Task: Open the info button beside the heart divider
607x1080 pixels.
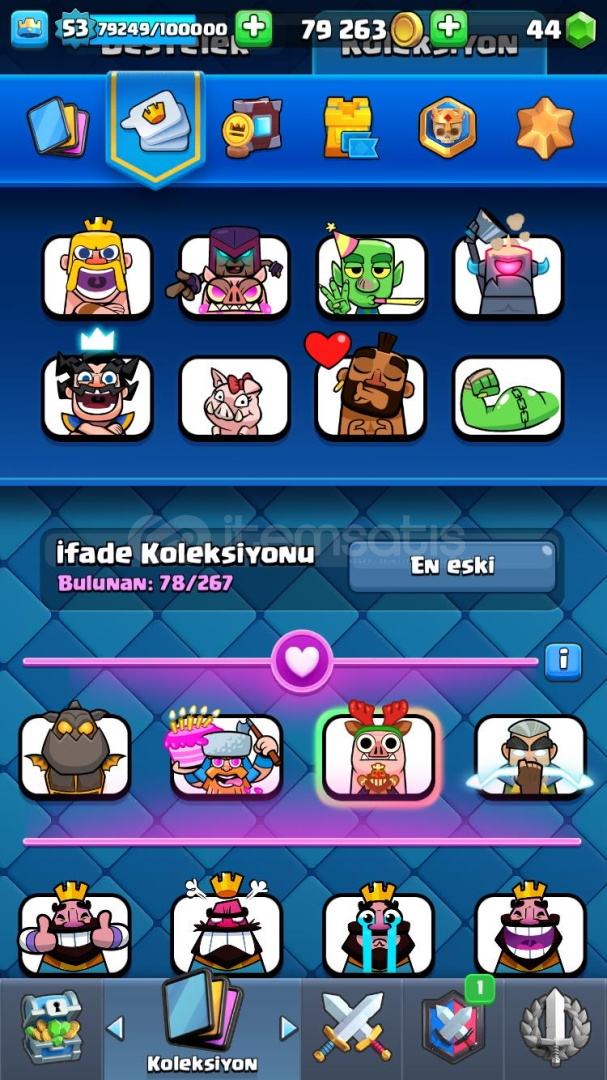Action: pos(563,662)
